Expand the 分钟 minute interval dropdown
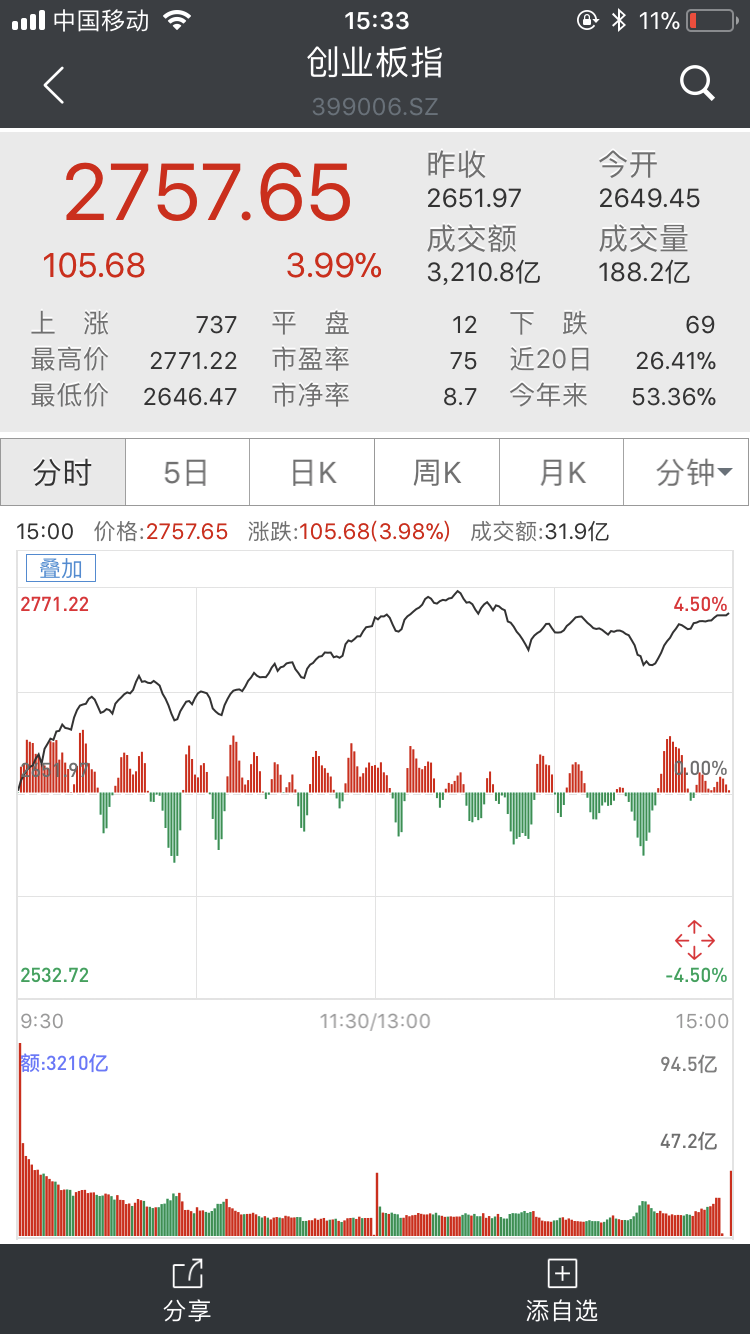The image size is (750, 1334). coord(687,472)
